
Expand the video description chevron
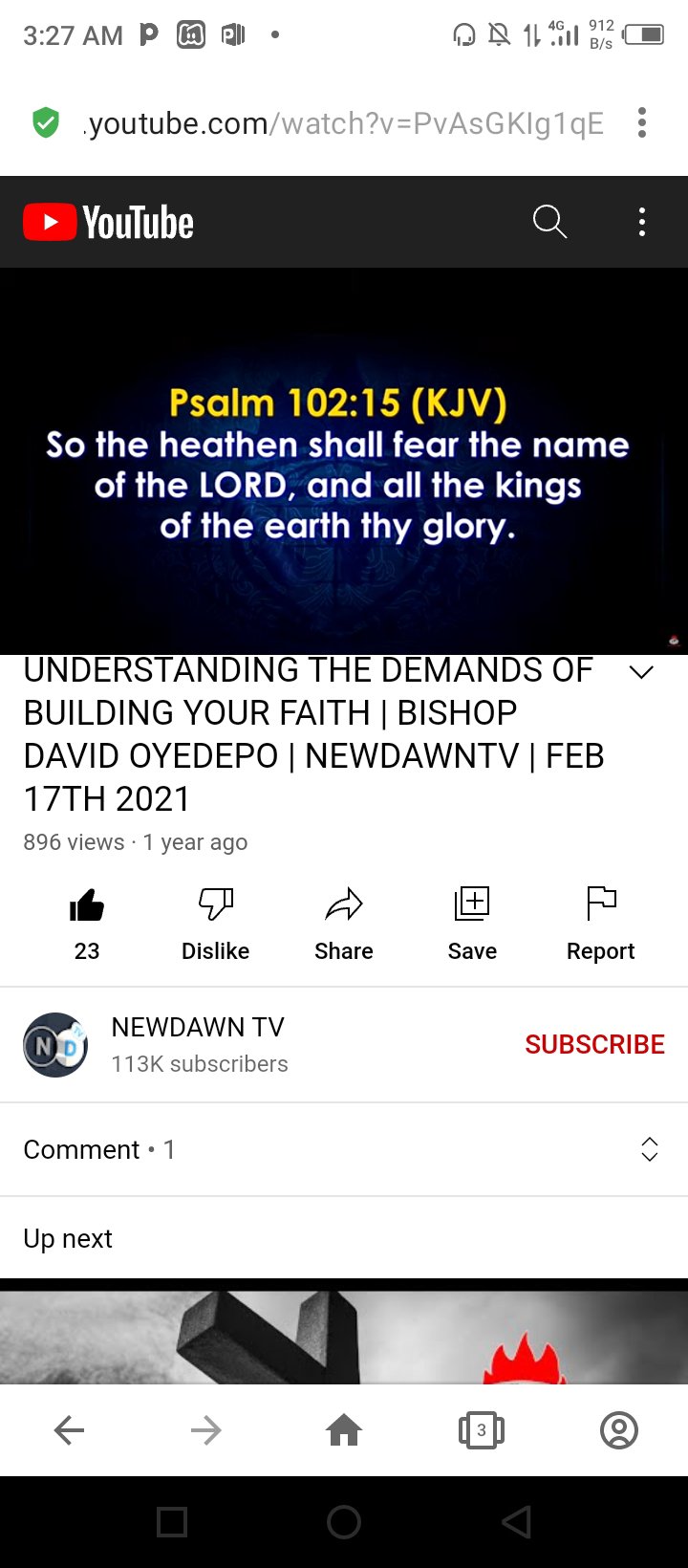coord(642,672)
